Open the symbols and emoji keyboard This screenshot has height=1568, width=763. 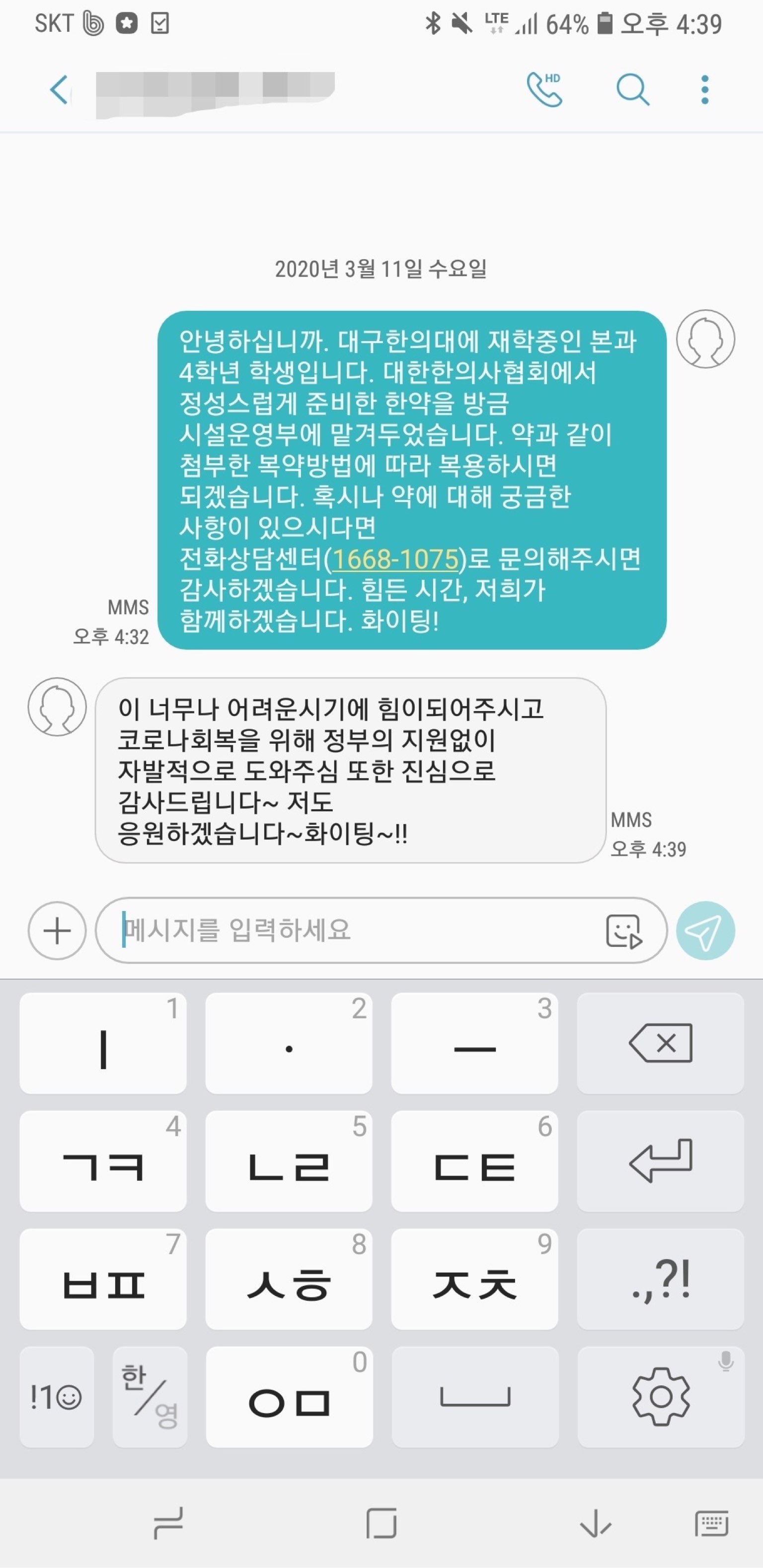(57, 1396)
